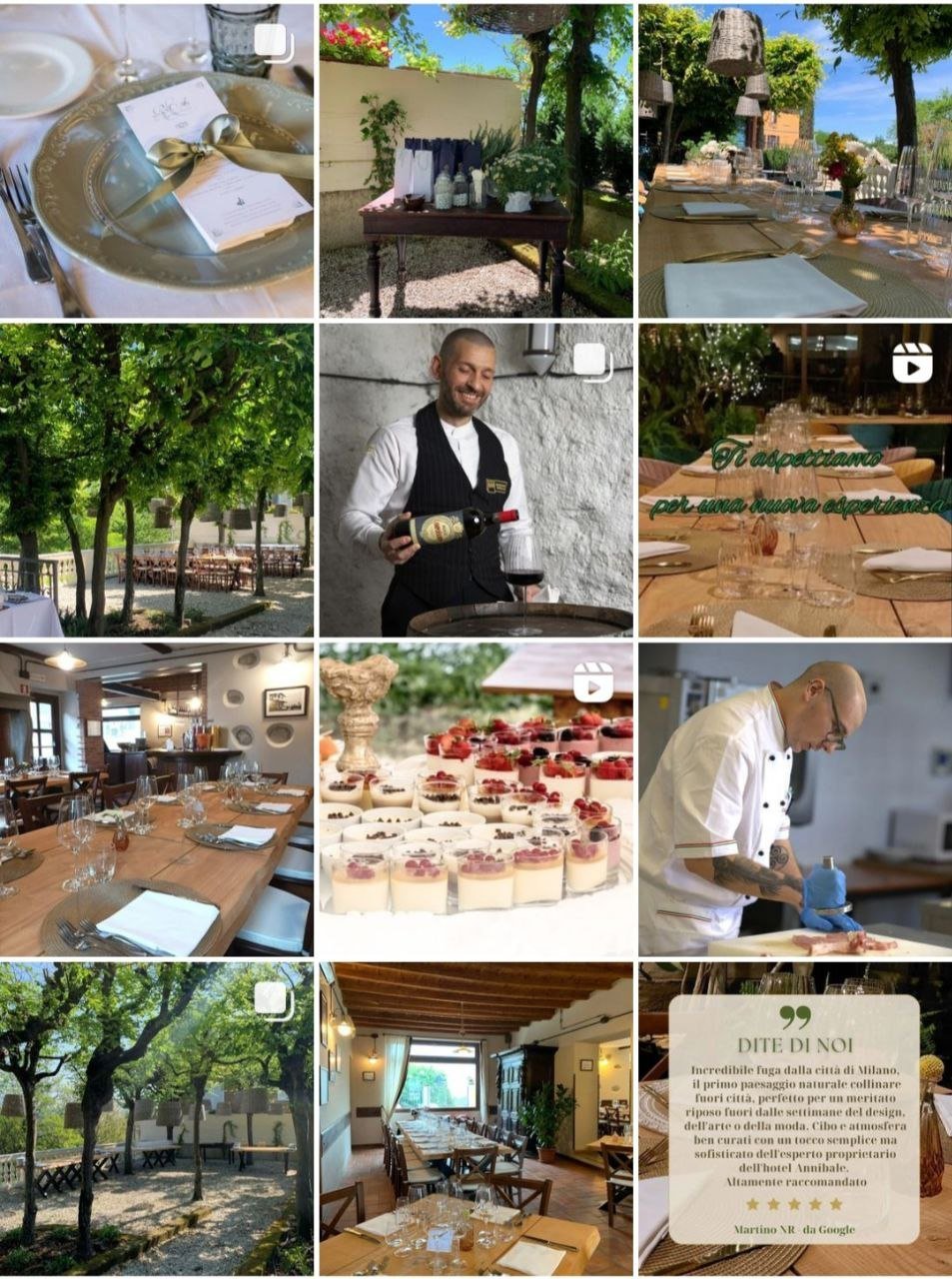Play the berry dessert cups reel
Screen dimensions: 952x1279
(476, 799)
